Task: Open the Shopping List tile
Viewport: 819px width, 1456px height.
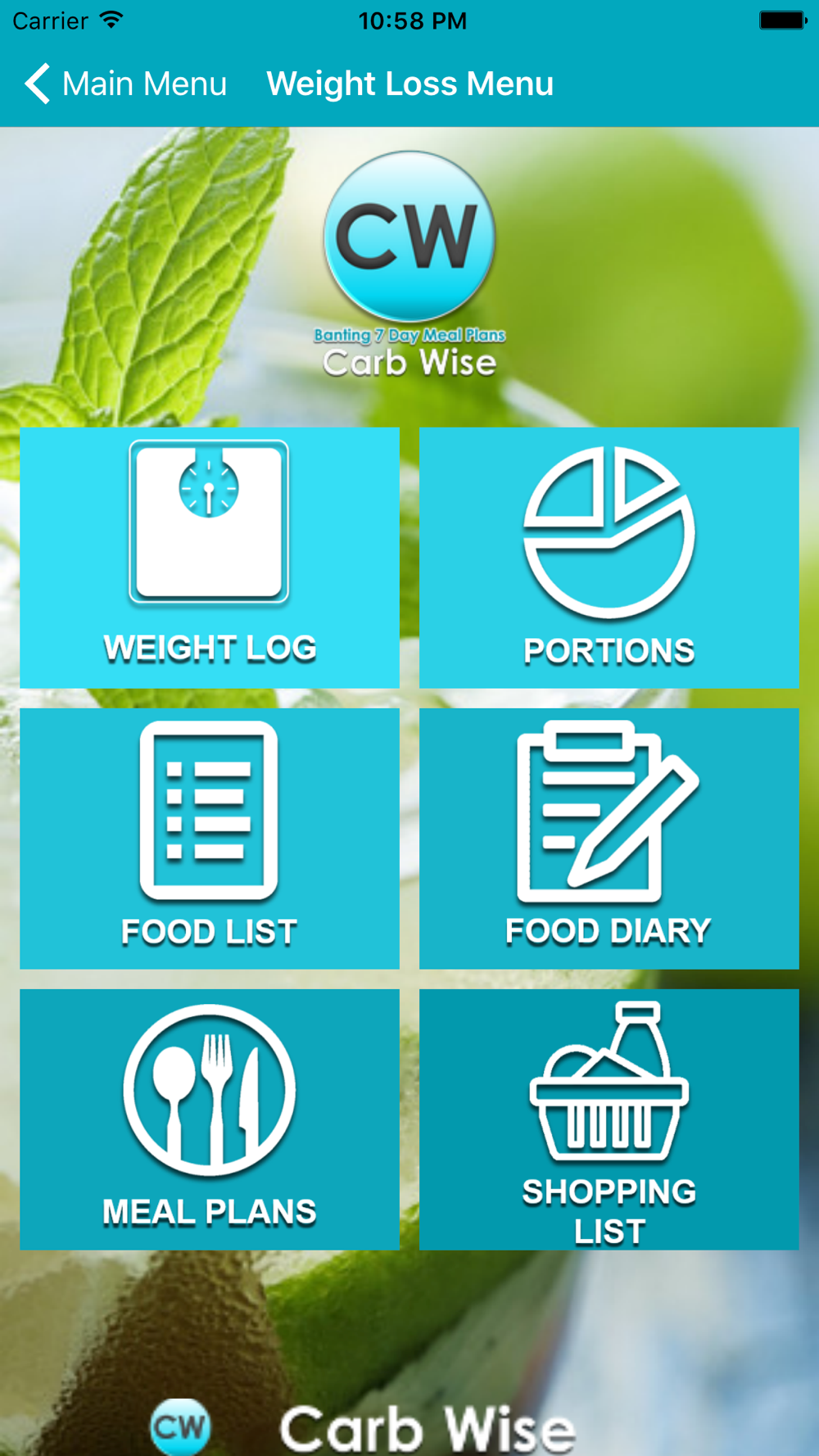Action: (x=609, y=1119)
